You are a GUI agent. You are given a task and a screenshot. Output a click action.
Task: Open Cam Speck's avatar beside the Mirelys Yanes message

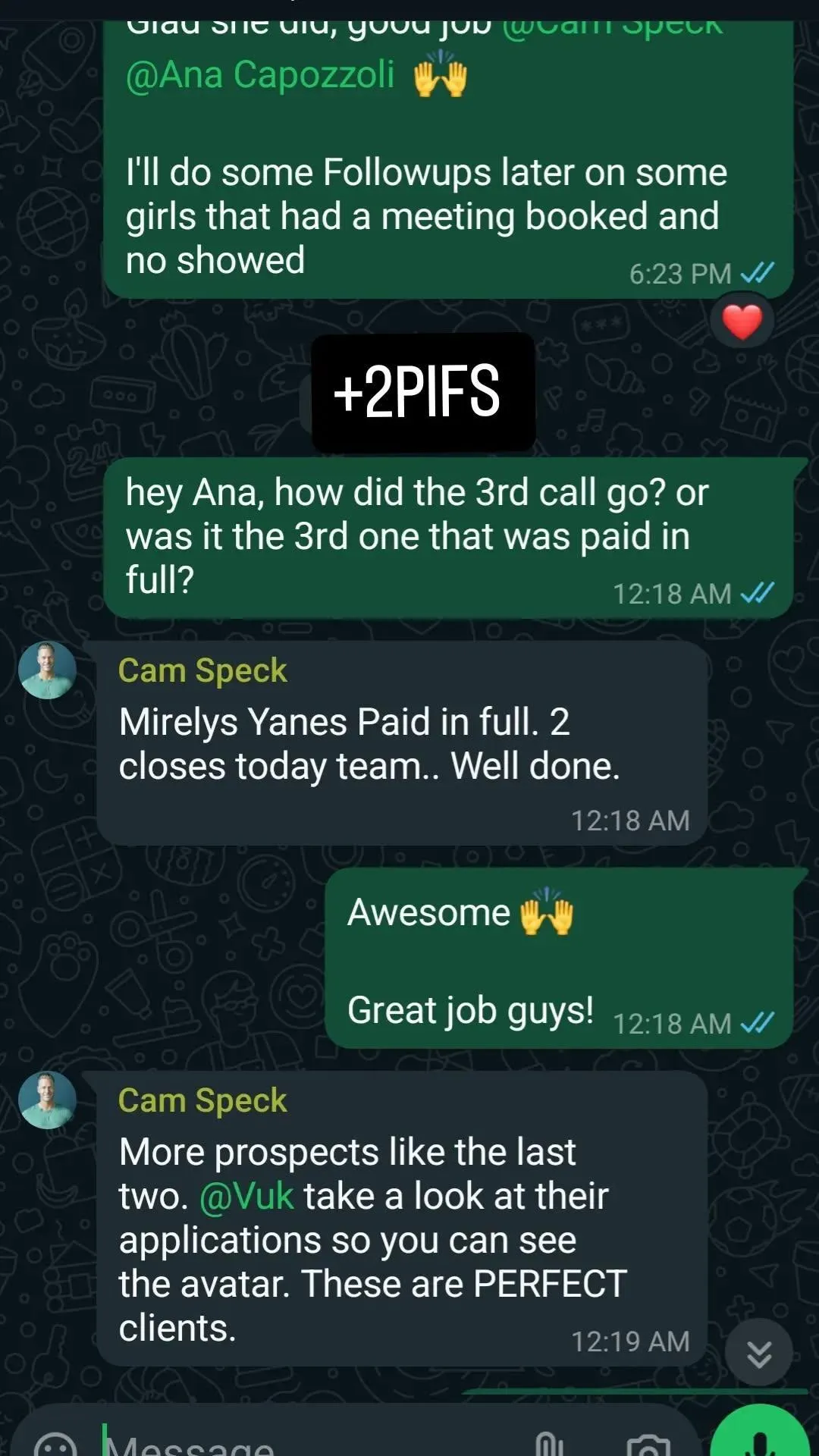click(48, 670)
